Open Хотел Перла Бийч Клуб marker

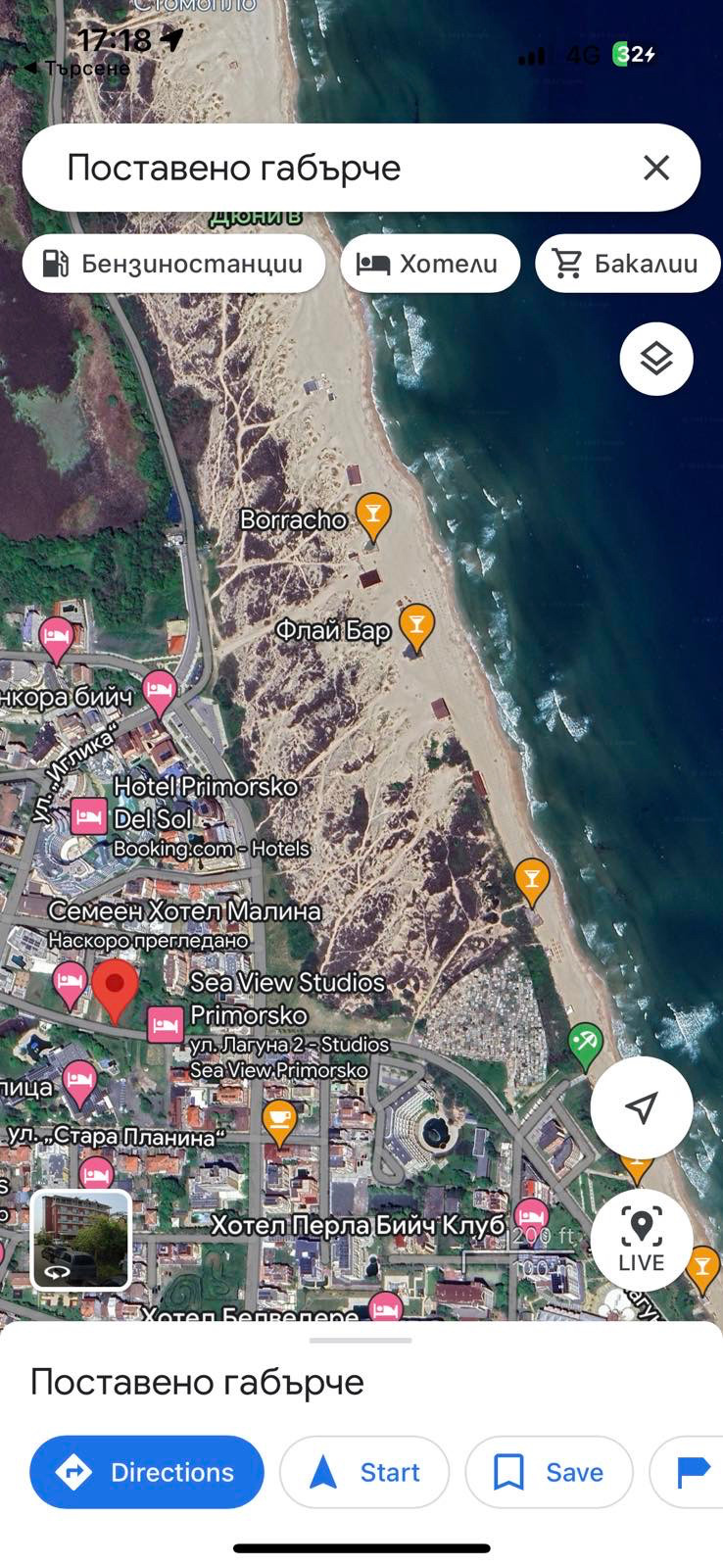(531, 1215)
